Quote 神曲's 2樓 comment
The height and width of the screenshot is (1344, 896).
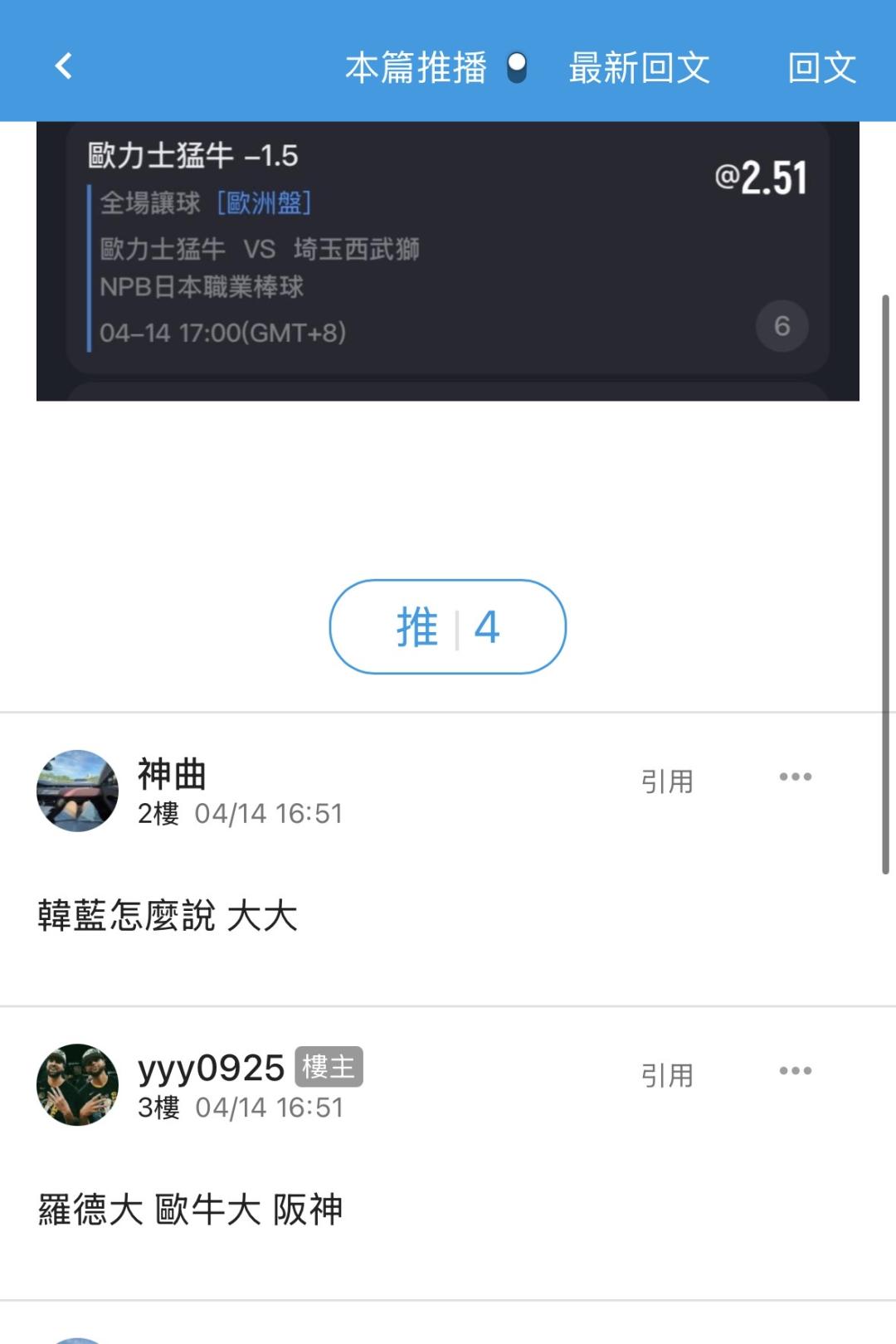click(x=666, y=781)
